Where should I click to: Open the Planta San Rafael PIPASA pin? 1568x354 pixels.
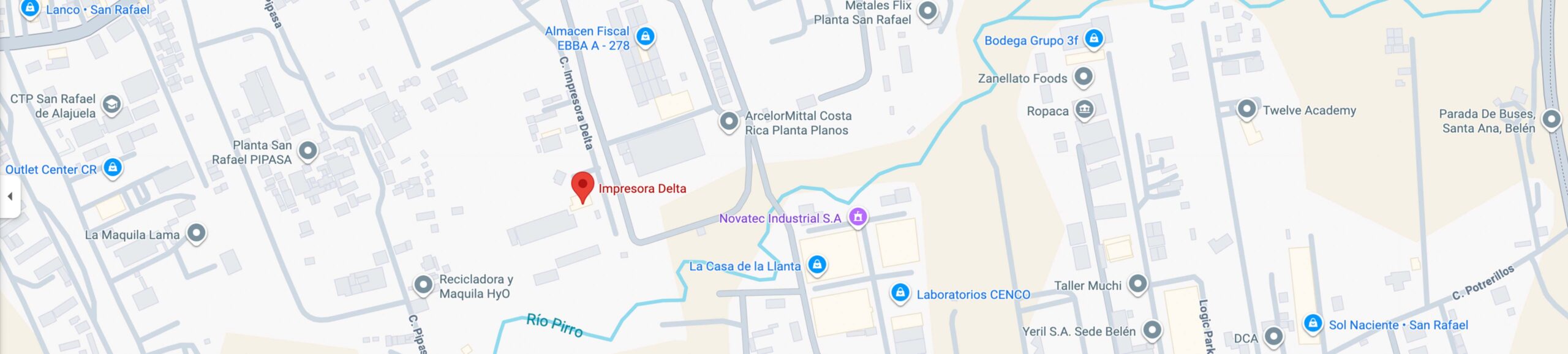tap(307, 150)
